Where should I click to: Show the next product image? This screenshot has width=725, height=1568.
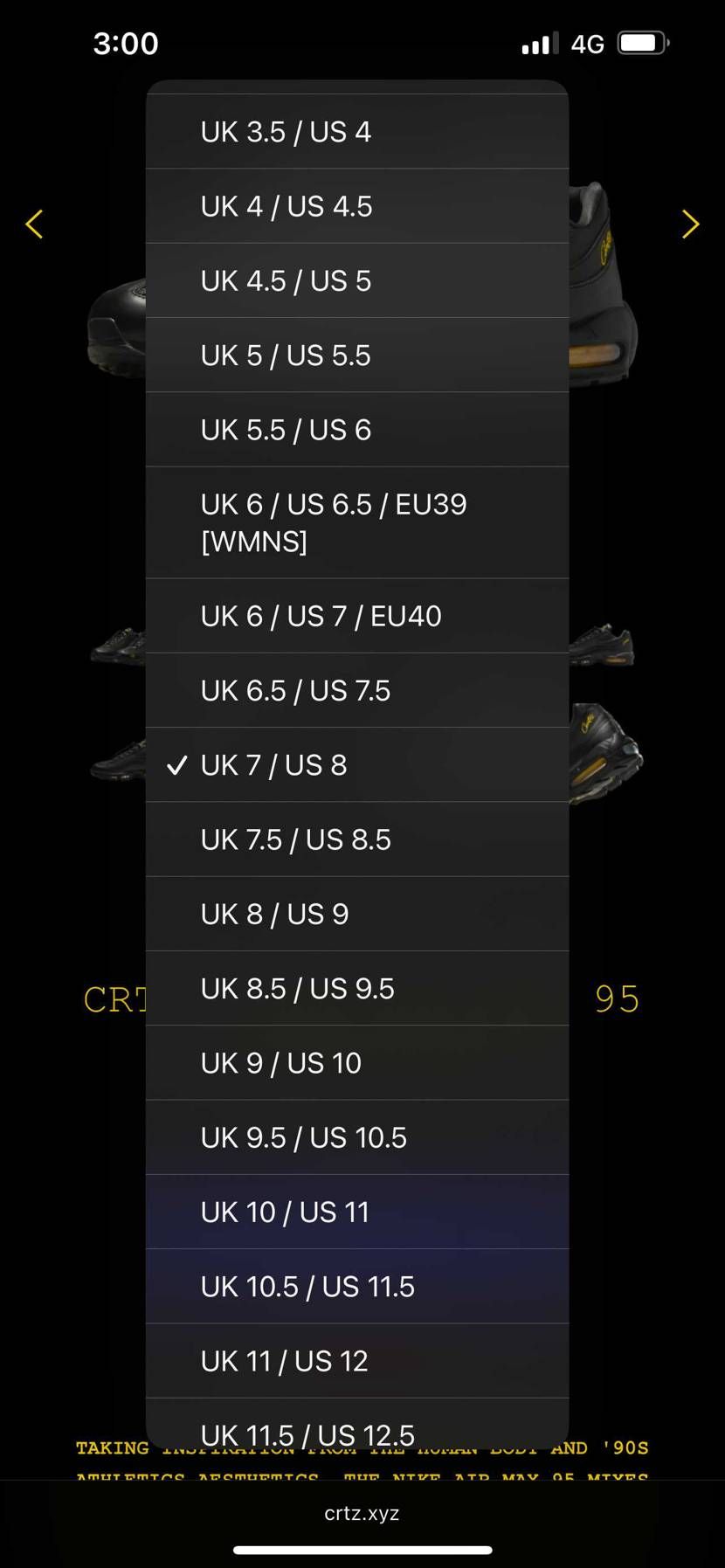tap(690, 224)
